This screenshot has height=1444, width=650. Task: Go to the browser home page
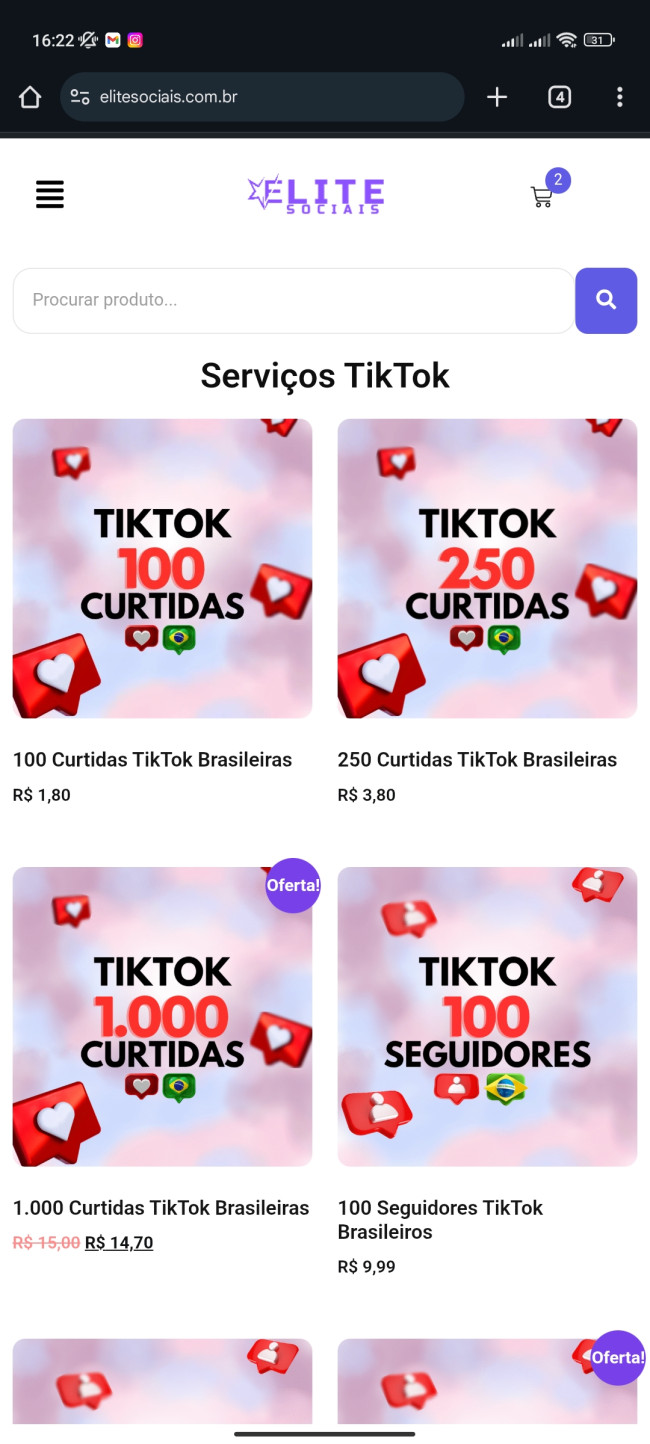(x=30, y=97)
